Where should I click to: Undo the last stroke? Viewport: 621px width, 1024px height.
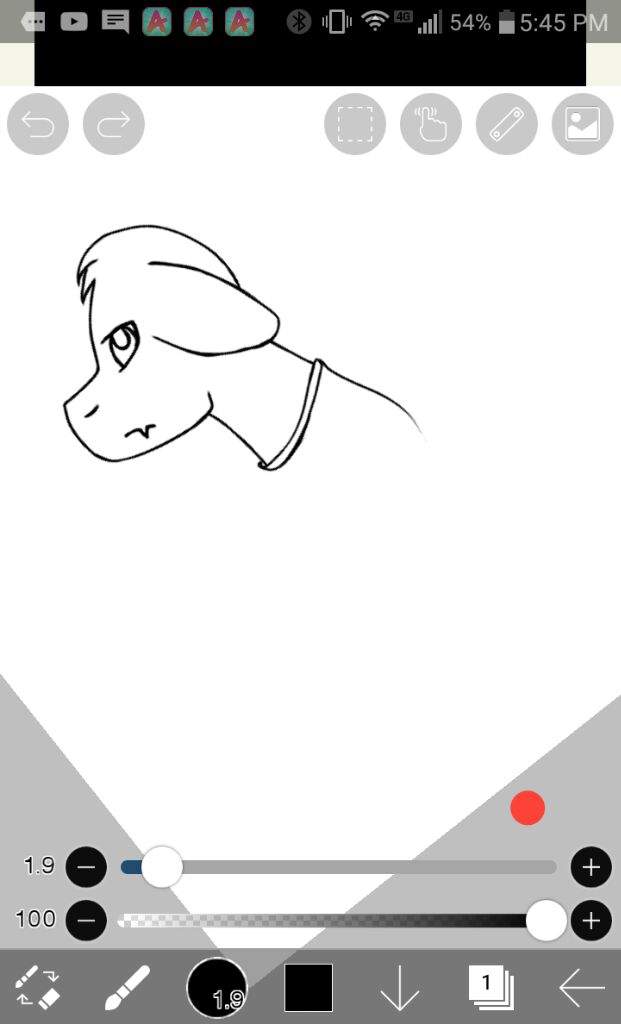click(38, 124)
